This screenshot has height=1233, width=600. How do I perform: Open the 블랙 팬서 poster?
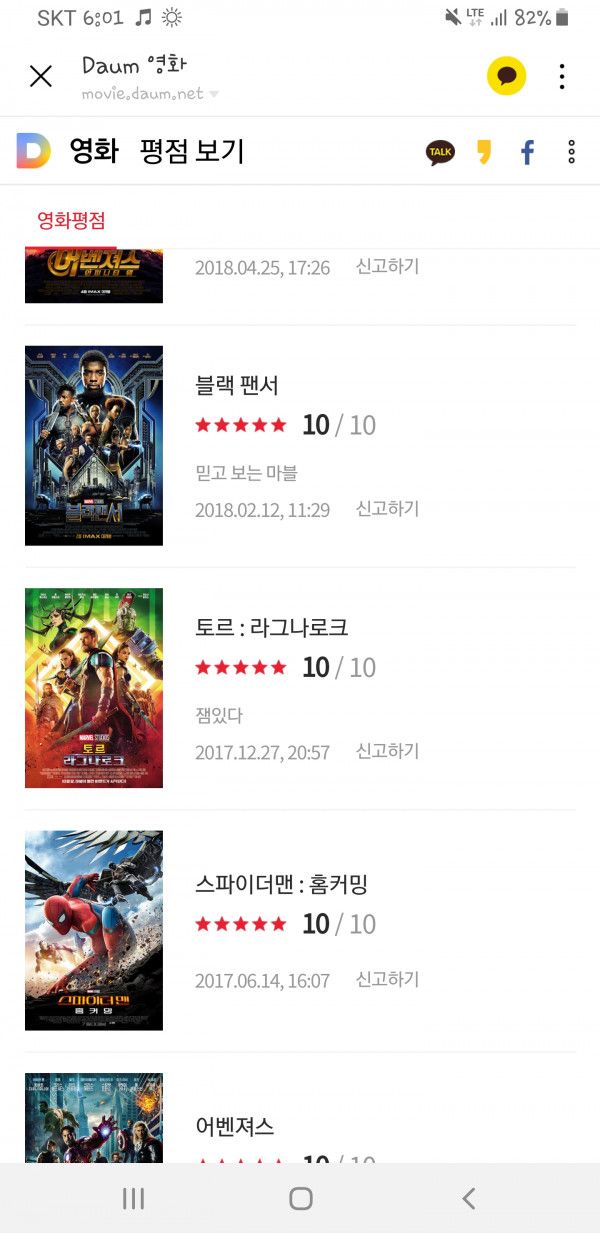[x=94, y=445]
